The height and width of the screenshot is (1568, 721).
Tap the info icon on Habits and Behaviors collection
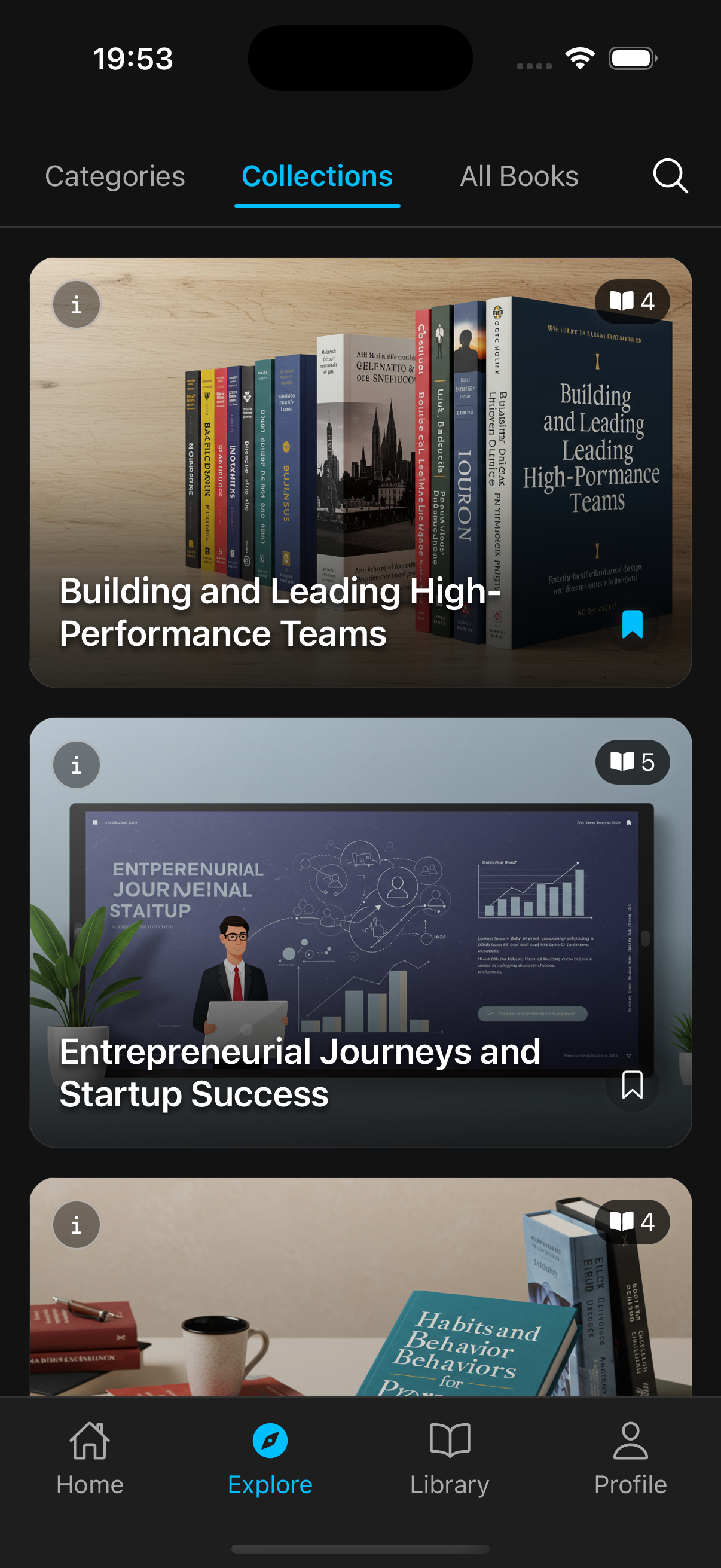point(76,1225)
